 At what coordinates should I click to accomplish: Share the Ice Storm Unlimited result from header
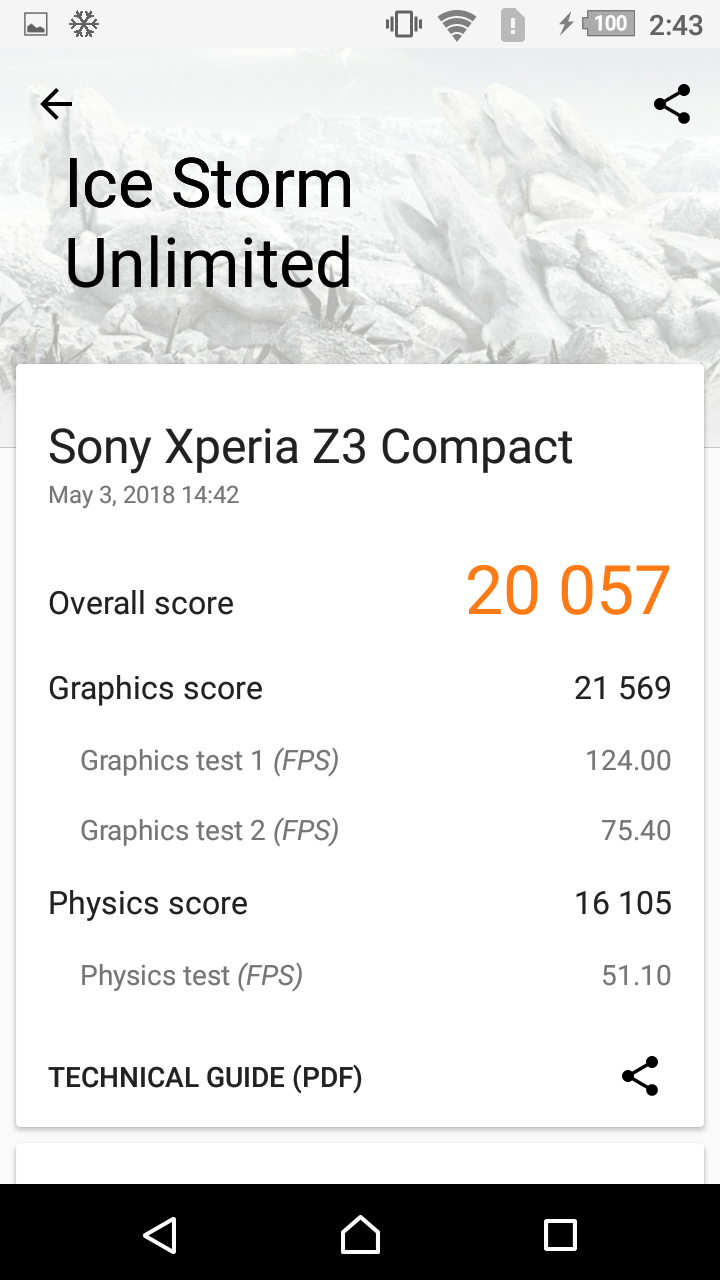[x=672, y=104]
